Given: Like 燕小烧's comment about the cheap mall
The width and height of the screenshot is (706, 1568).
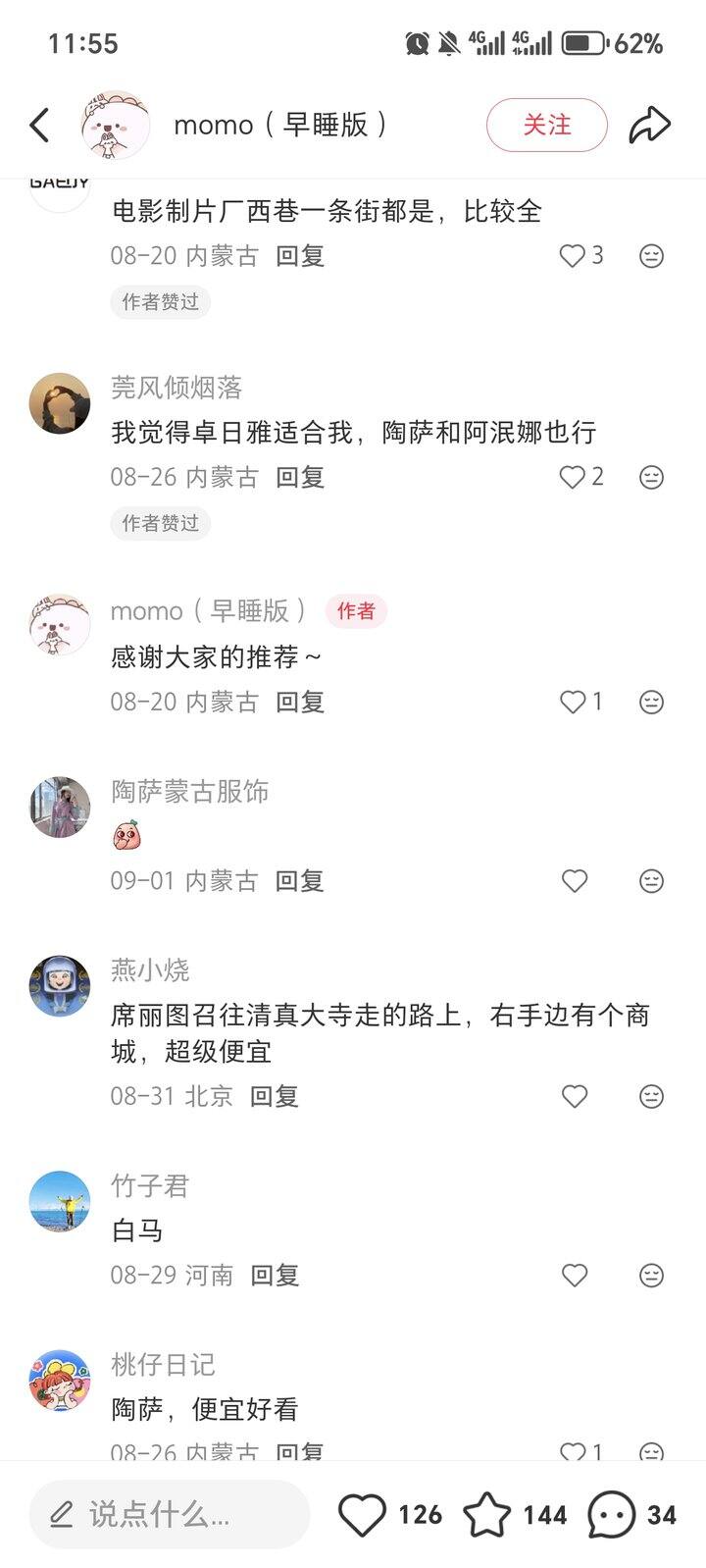Looking at the screenshot, I should point(575,1096).
